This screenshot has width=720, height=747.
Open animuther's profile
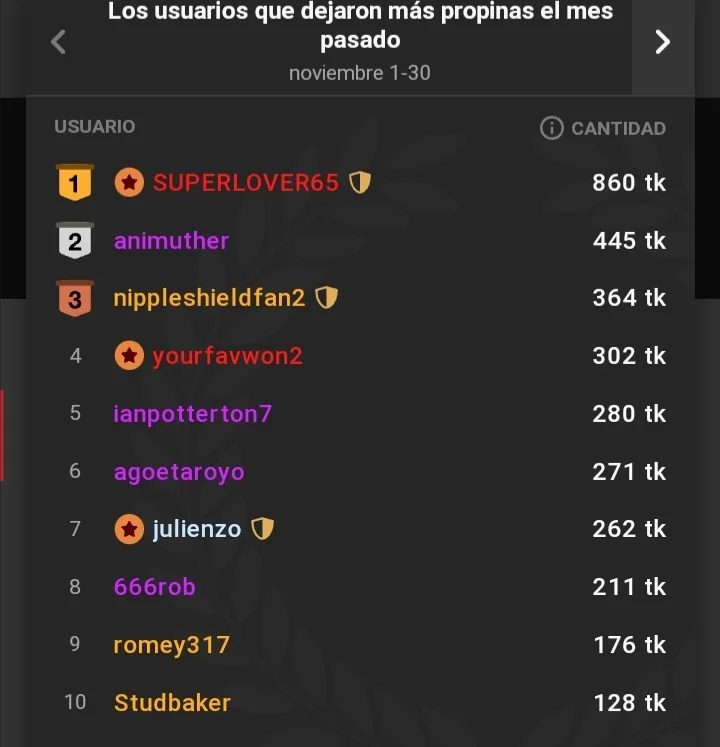tap(171, 241)
